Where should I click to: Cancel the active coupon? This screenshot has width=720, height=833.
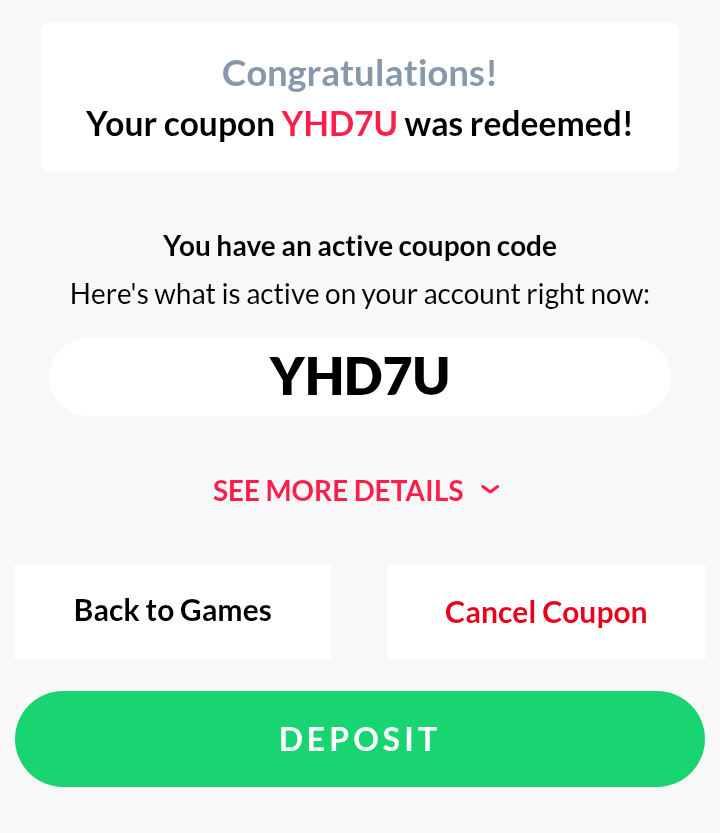[546, 612]
